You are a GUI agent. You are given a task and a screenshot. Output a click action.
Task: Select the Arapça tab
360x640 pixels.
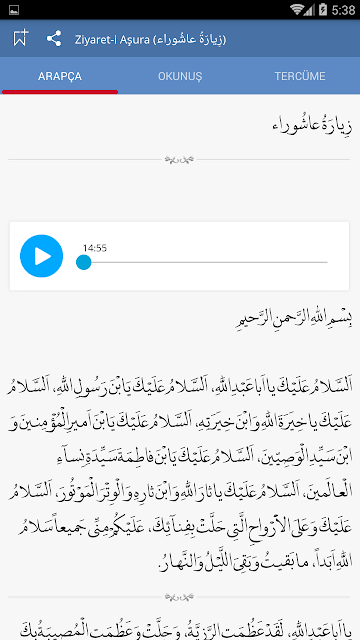coord(60,76)
